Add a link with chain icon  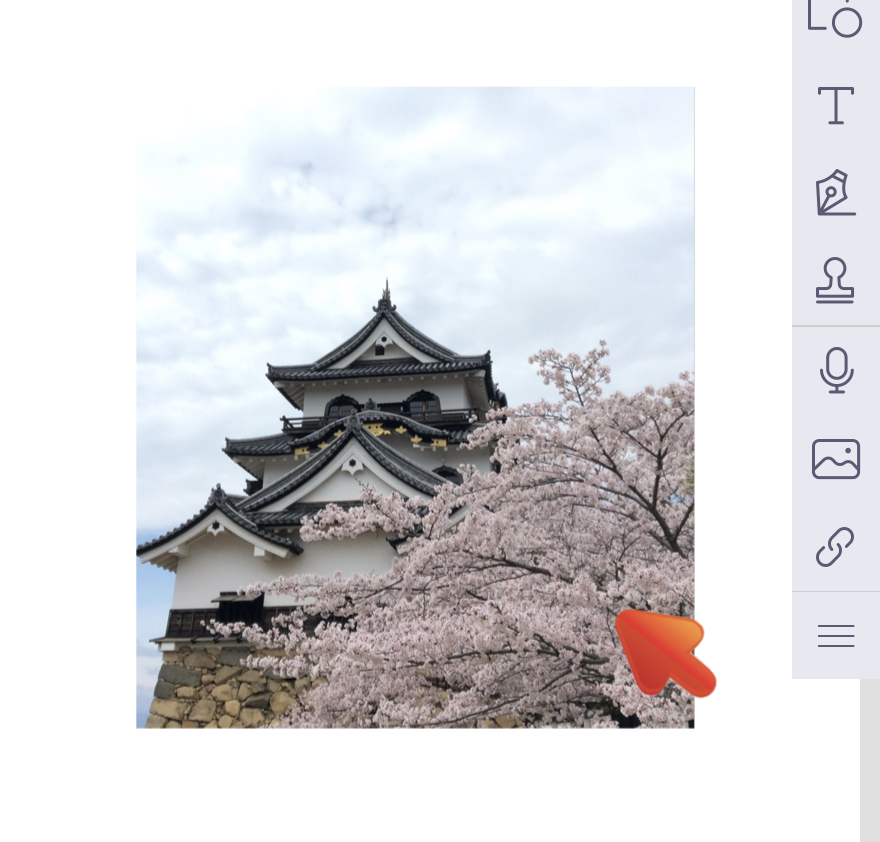click(x=835, y=547)
